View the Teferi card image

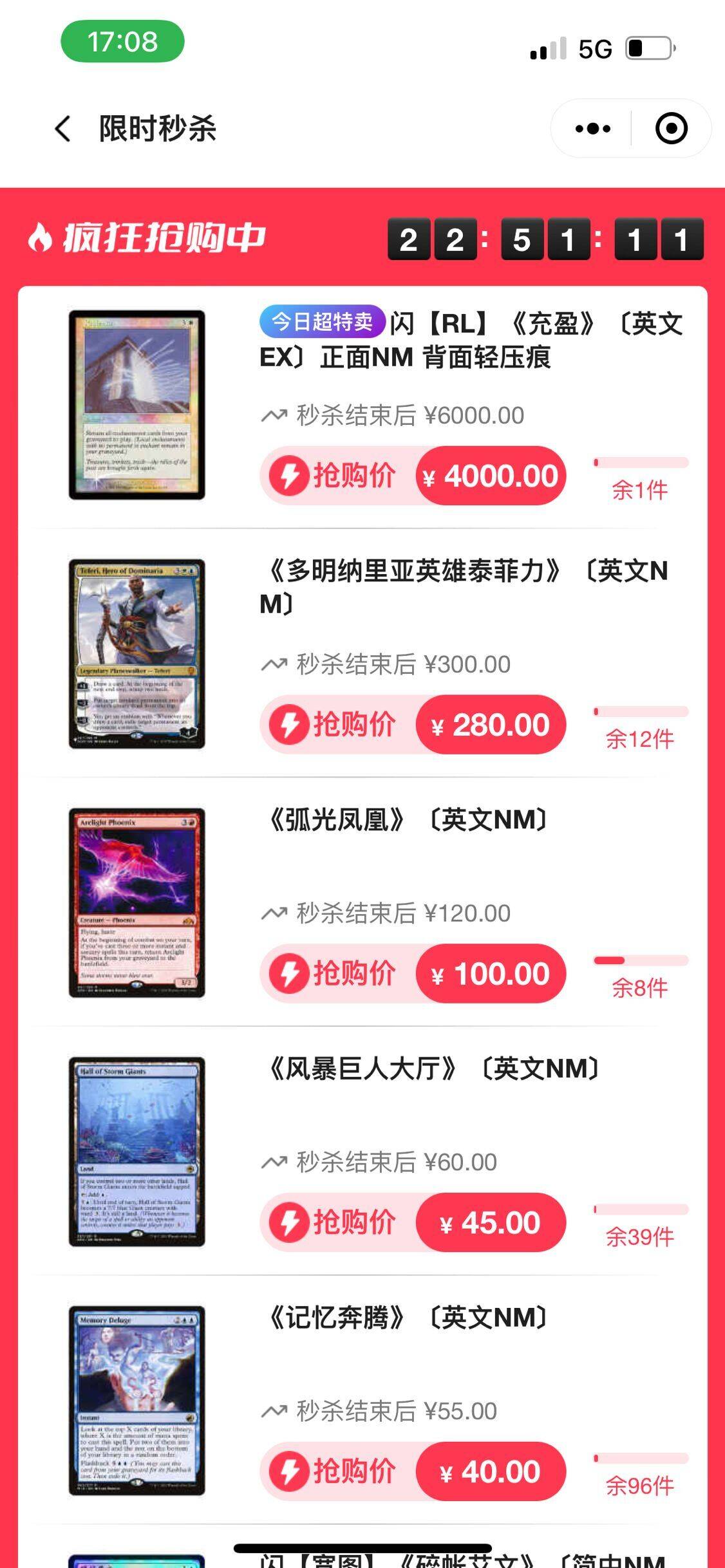click(x=137, y=653)
